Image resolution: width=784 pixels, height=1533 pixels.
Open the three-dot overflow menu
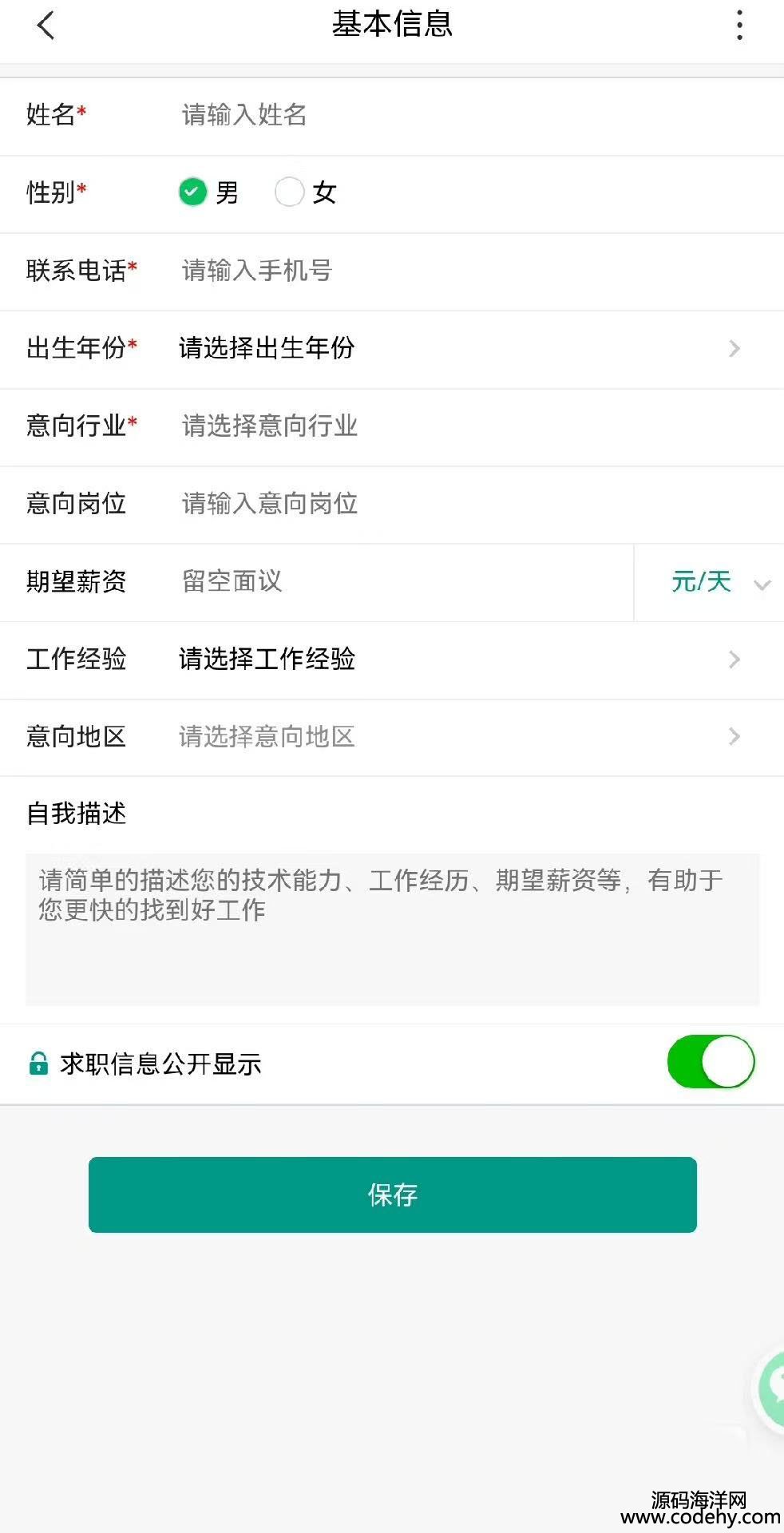(740, 26)
